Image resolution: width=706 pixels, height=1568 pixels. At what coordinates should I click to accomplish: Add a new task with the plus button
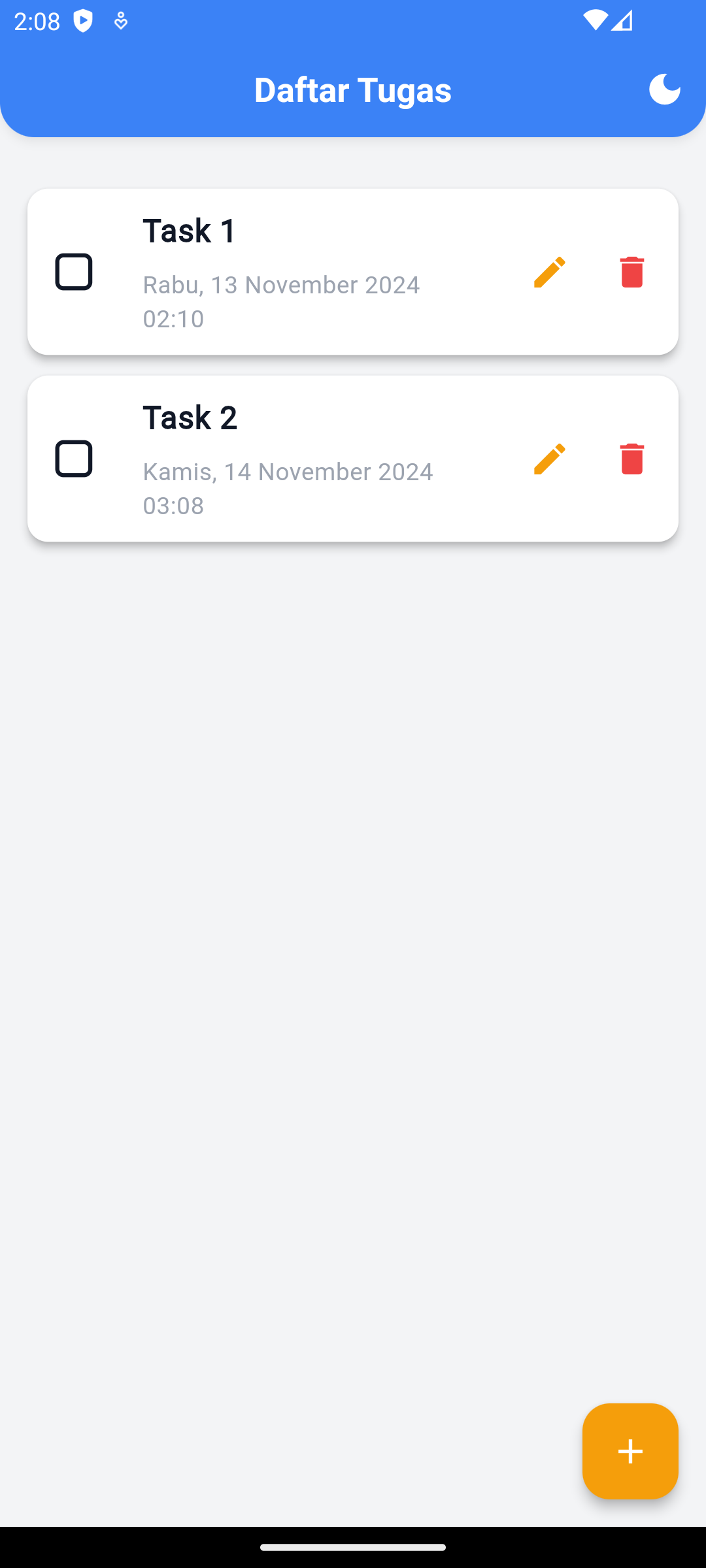coord(630,1451)
